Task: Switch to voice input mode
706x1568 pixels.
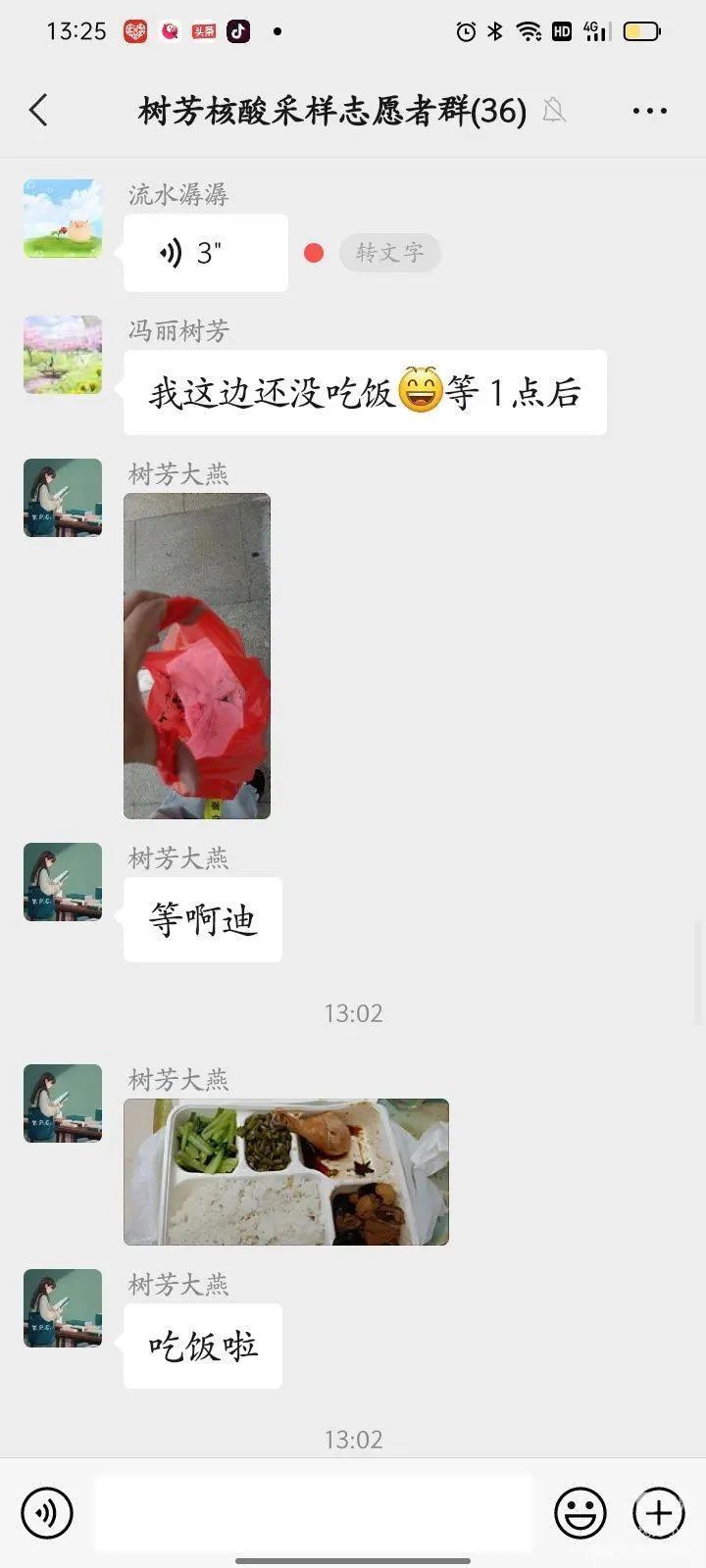Action: coord(46,1512)
